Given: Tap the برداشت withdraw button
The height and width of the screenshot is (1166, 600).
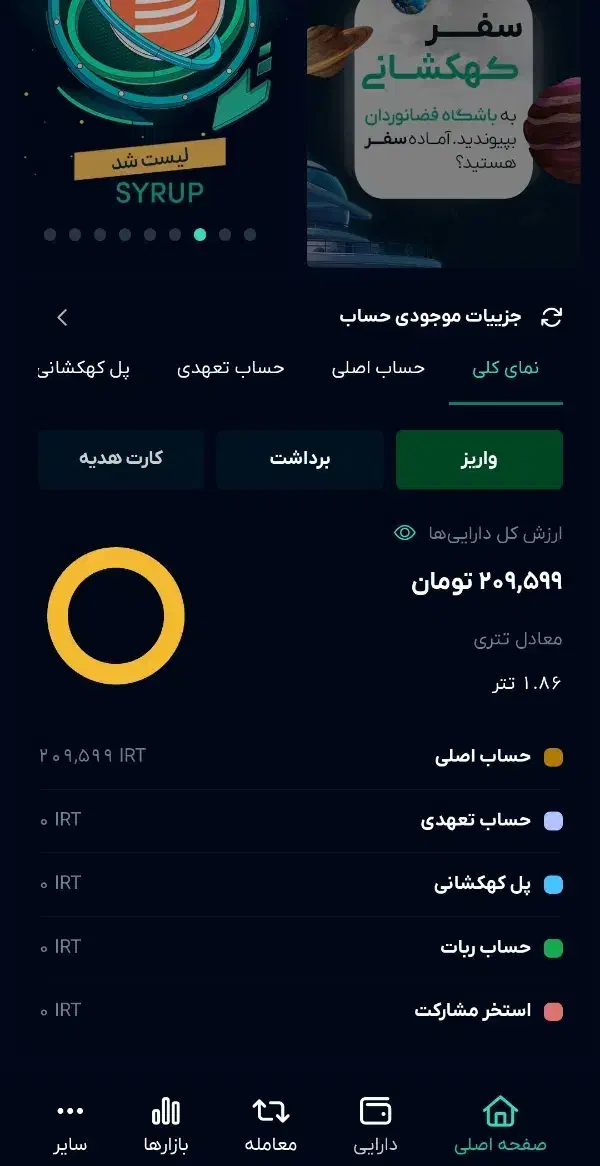Looking at the screenshot, I should [x=299, y=459].
